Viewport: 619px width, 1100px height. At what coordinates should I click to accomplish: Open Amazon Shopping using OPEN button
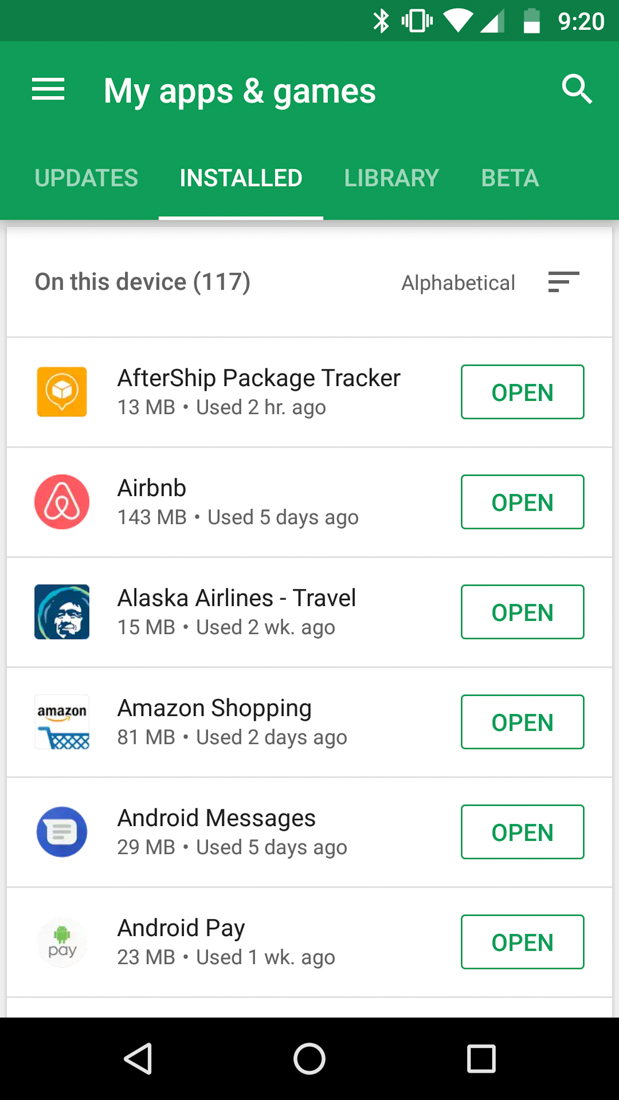click(x=522, y=722)
